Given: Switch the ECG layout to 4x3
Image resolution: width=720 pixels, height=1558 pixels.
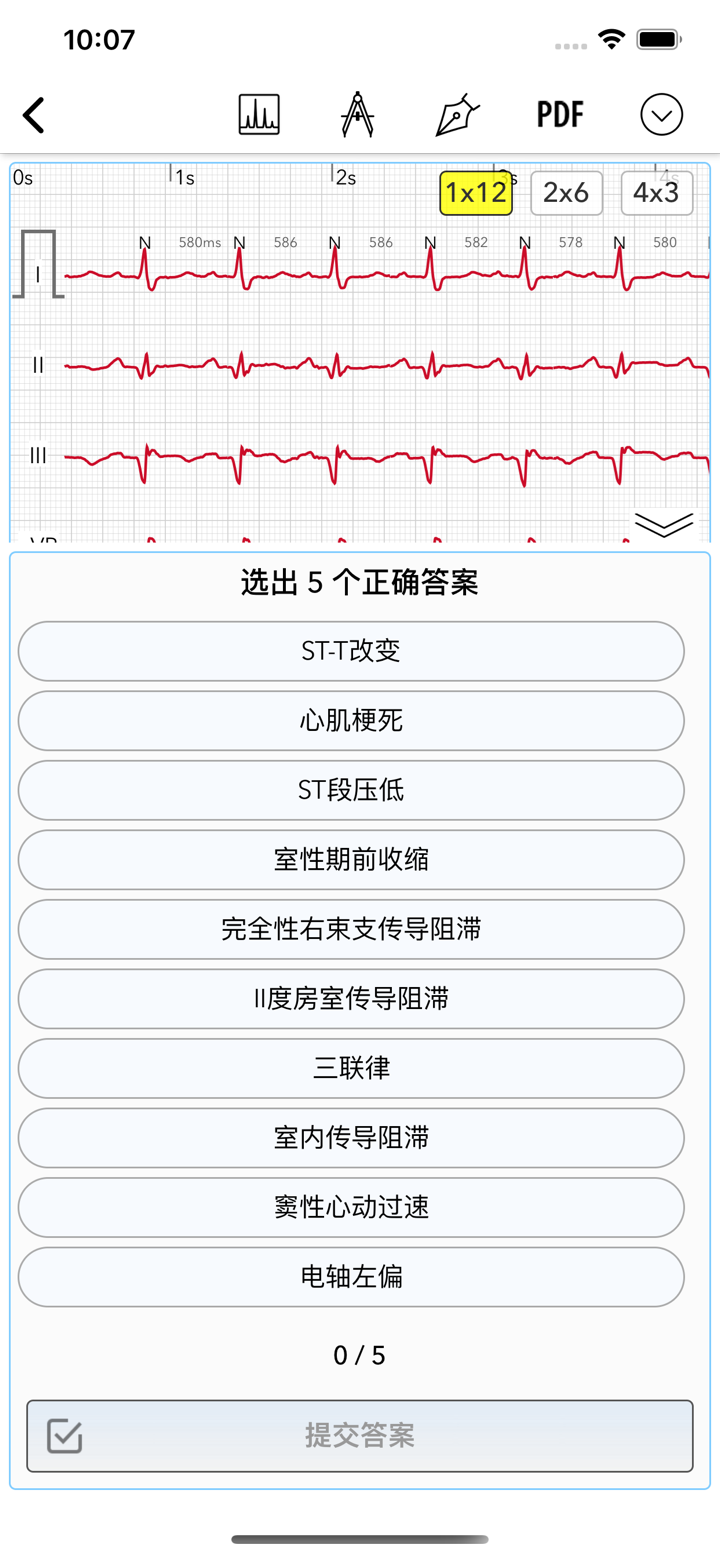Looking at the screenshot, I should click(657, 192).
